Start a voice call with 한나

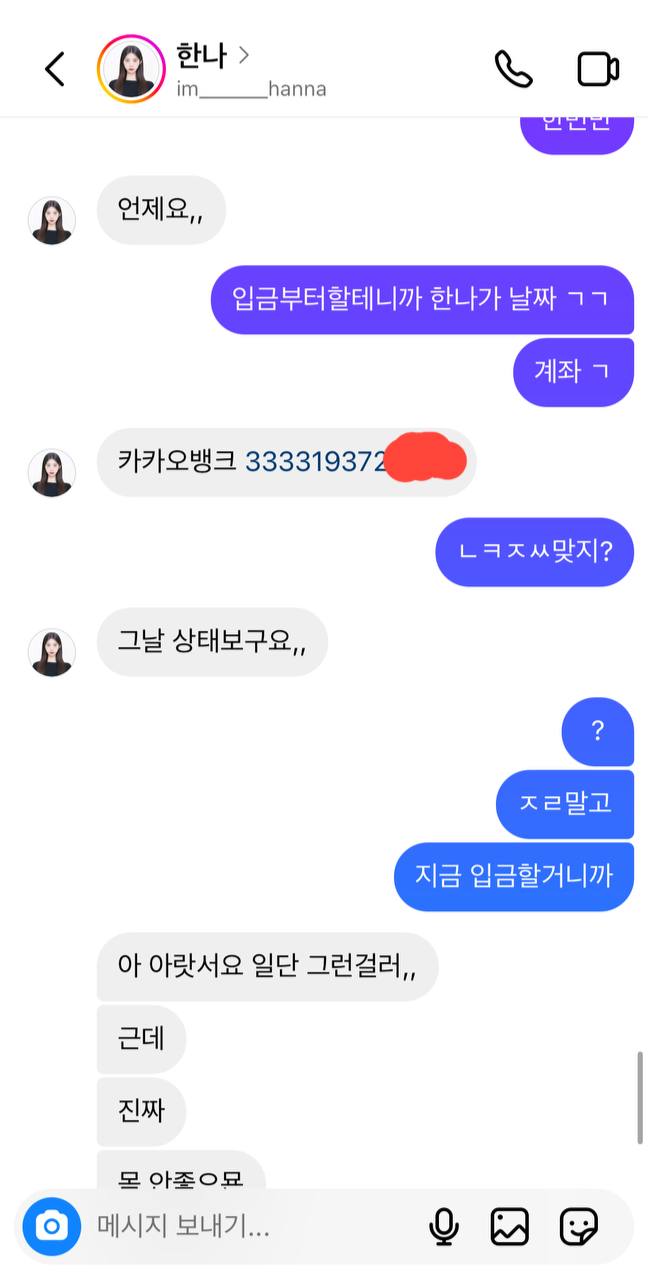click(513, 69)
